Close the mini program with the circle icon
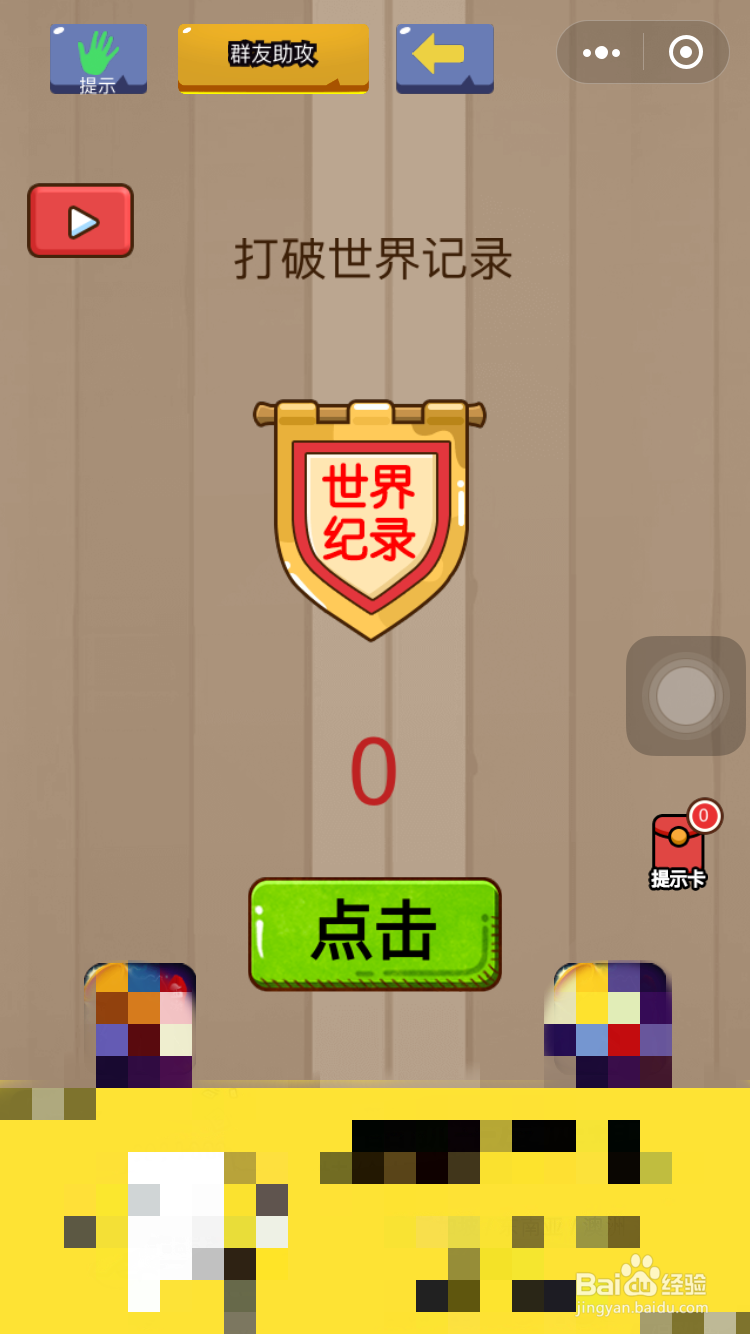 coord(686,52)
